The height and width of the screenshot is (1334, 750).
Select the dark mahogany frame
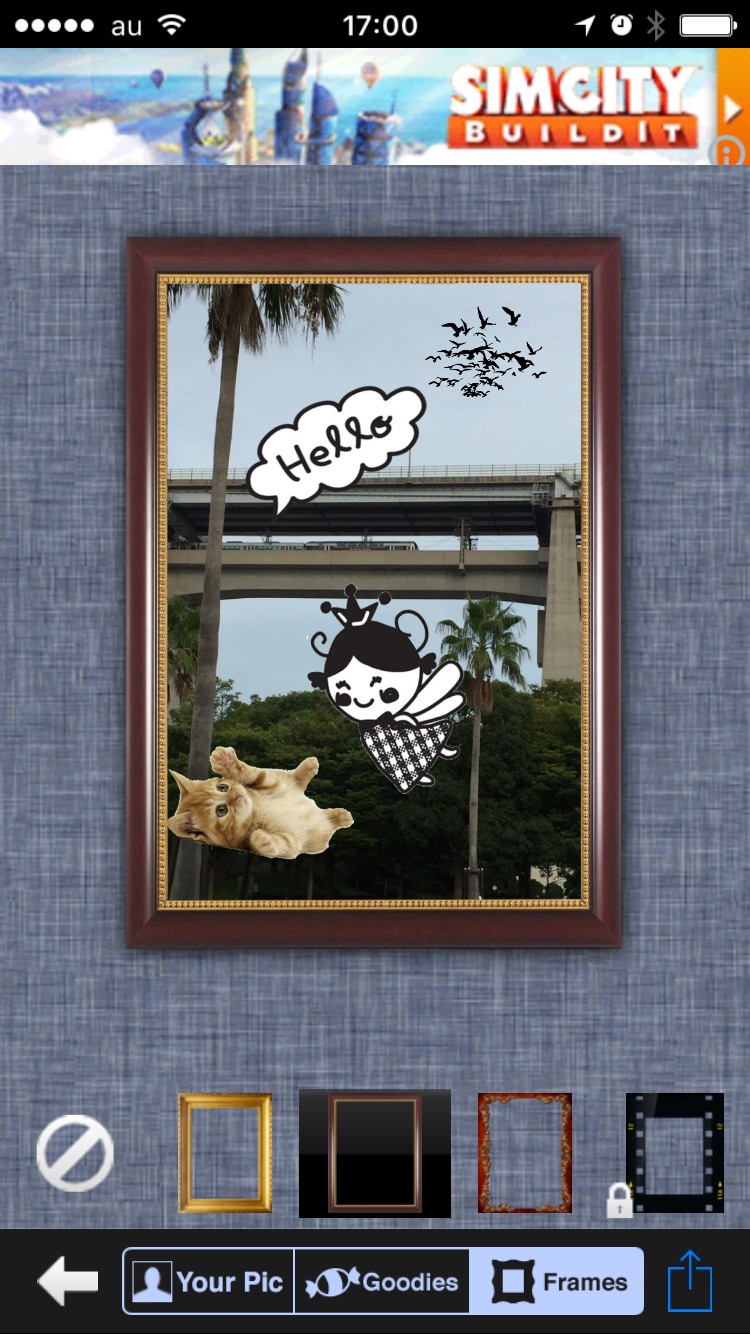[375, 1153]
